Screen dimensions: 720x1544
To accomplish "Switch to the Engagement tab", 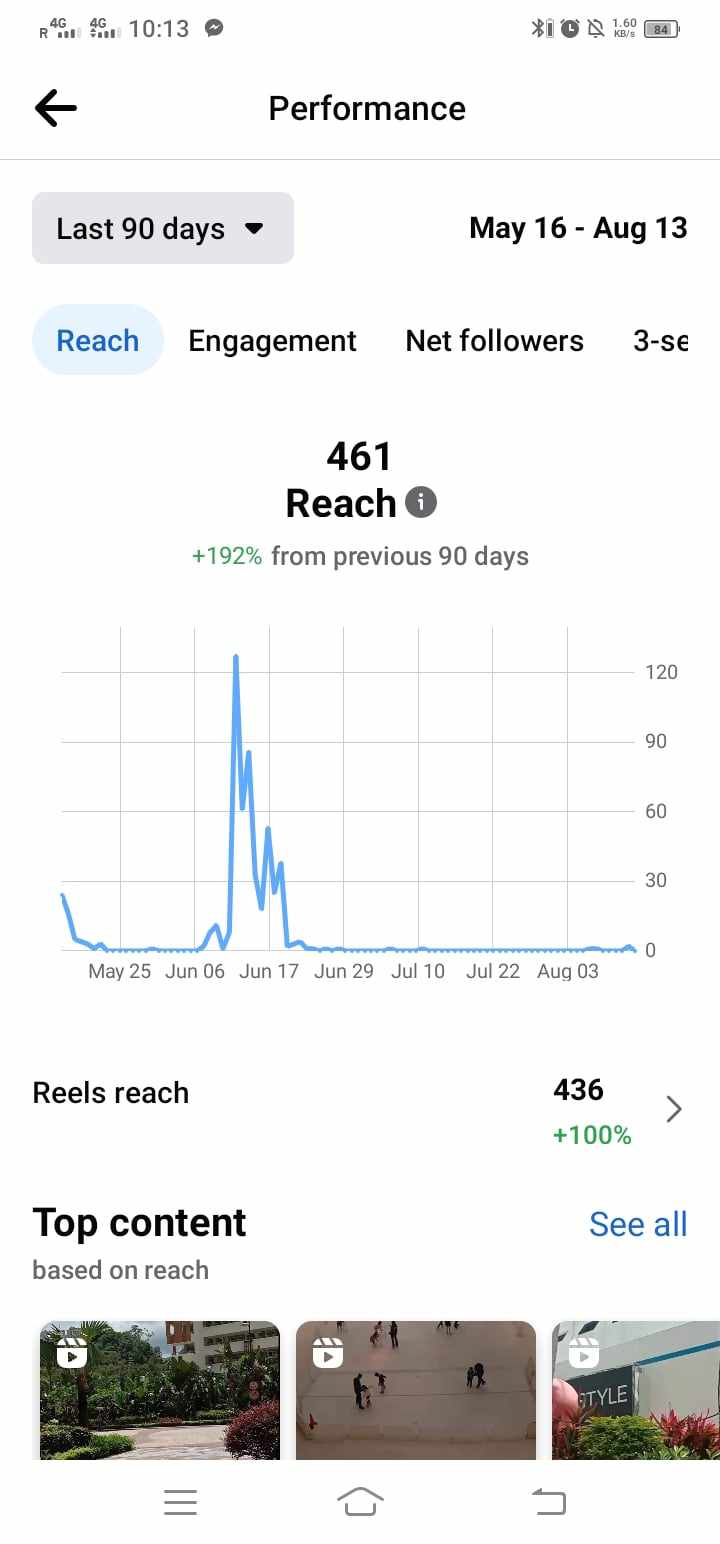I will 272,340.
